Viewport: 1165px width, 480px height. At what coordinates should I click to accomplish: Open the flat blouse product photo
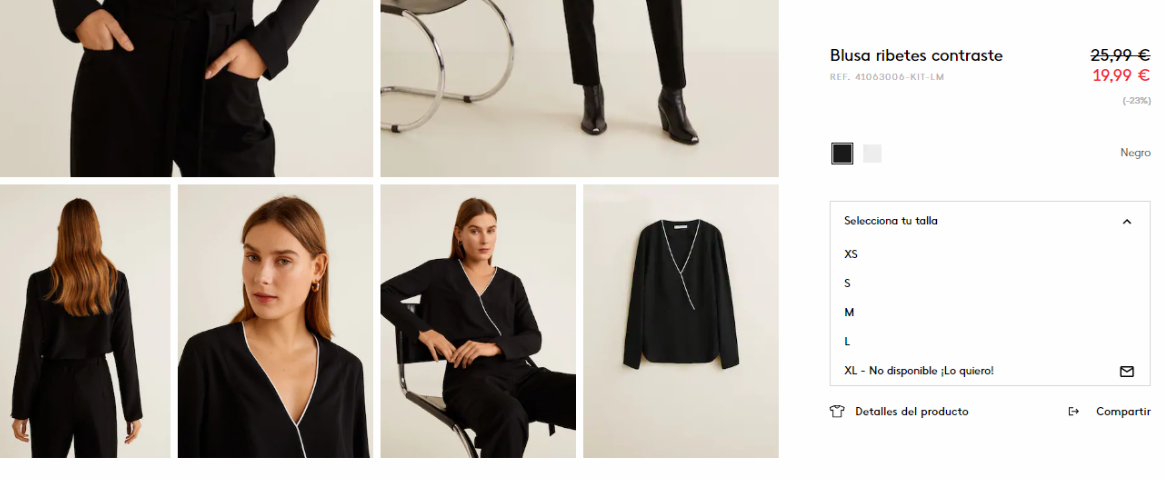[680, 320]
